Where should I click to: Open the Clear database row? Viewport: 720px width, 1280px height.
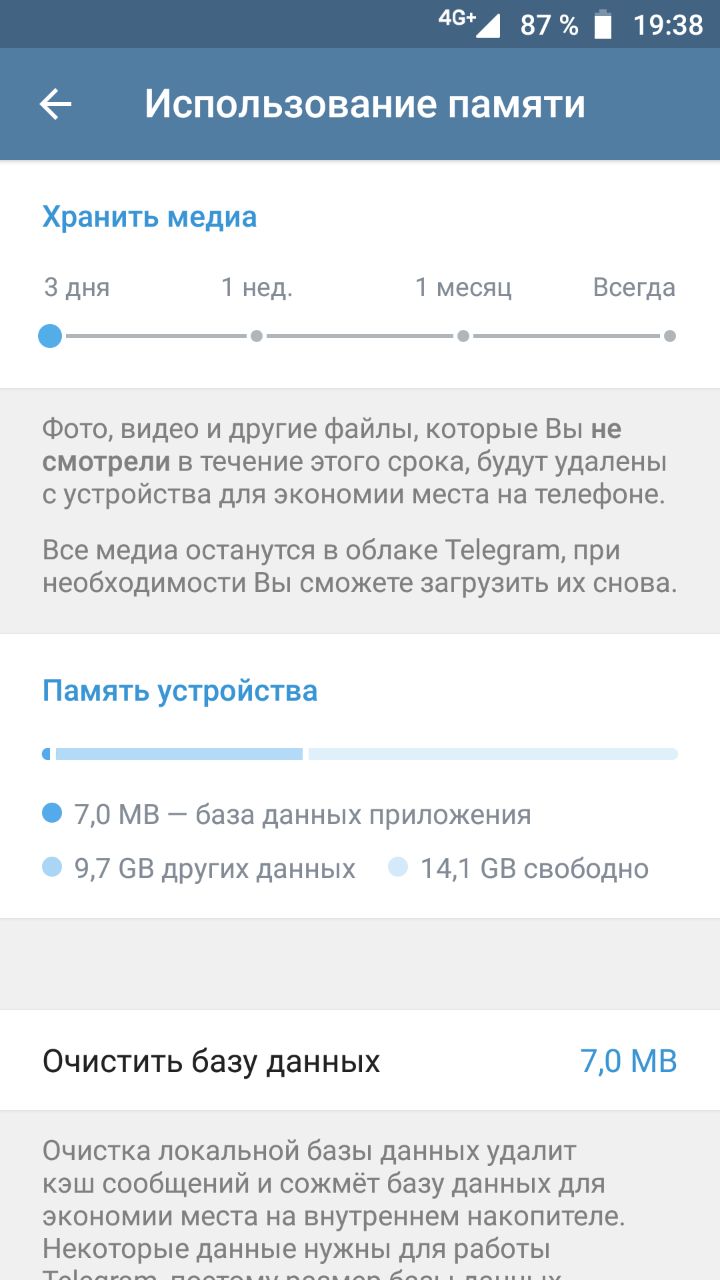tap(360, 1060)
